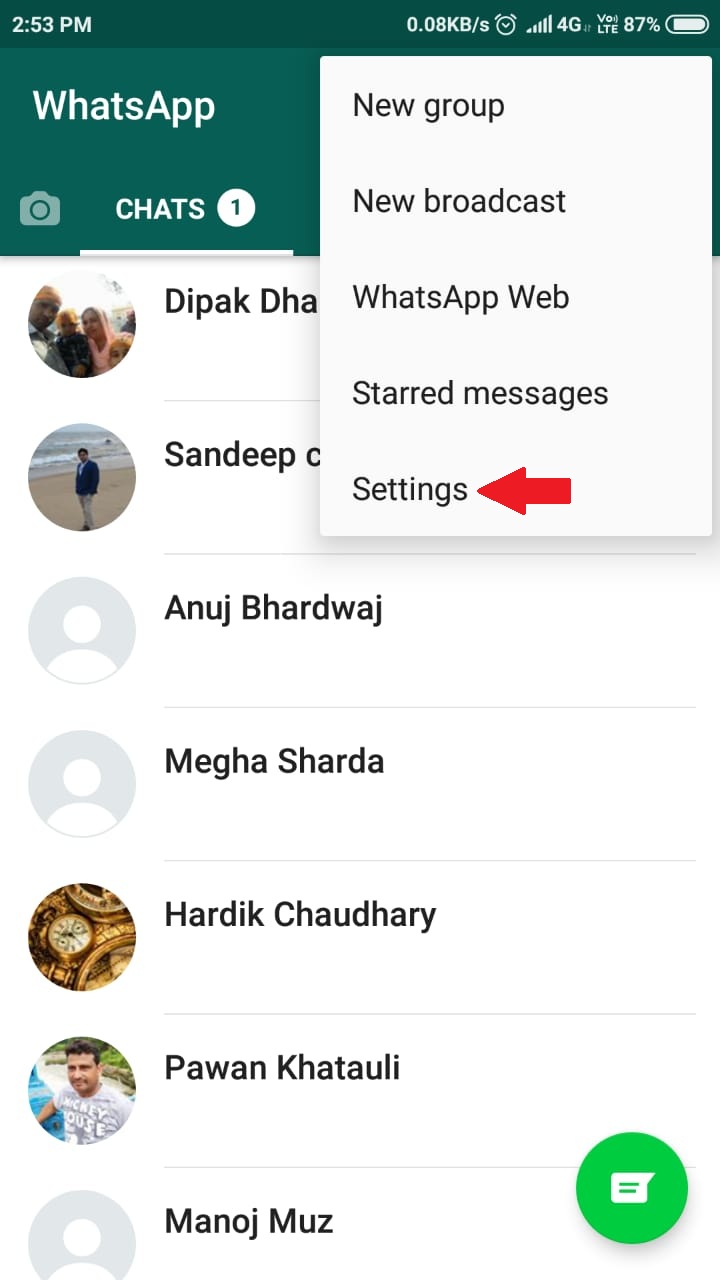
Task: Choose New broadcast option
Action: click(x=459, y=201)
